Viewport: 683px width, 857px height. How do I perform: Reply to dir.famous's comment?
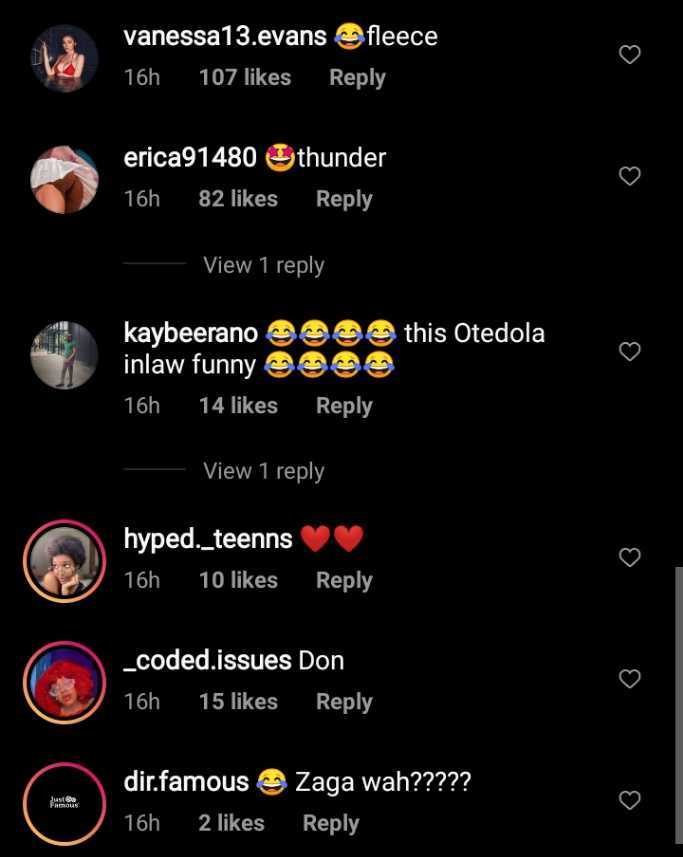(331, 823)
